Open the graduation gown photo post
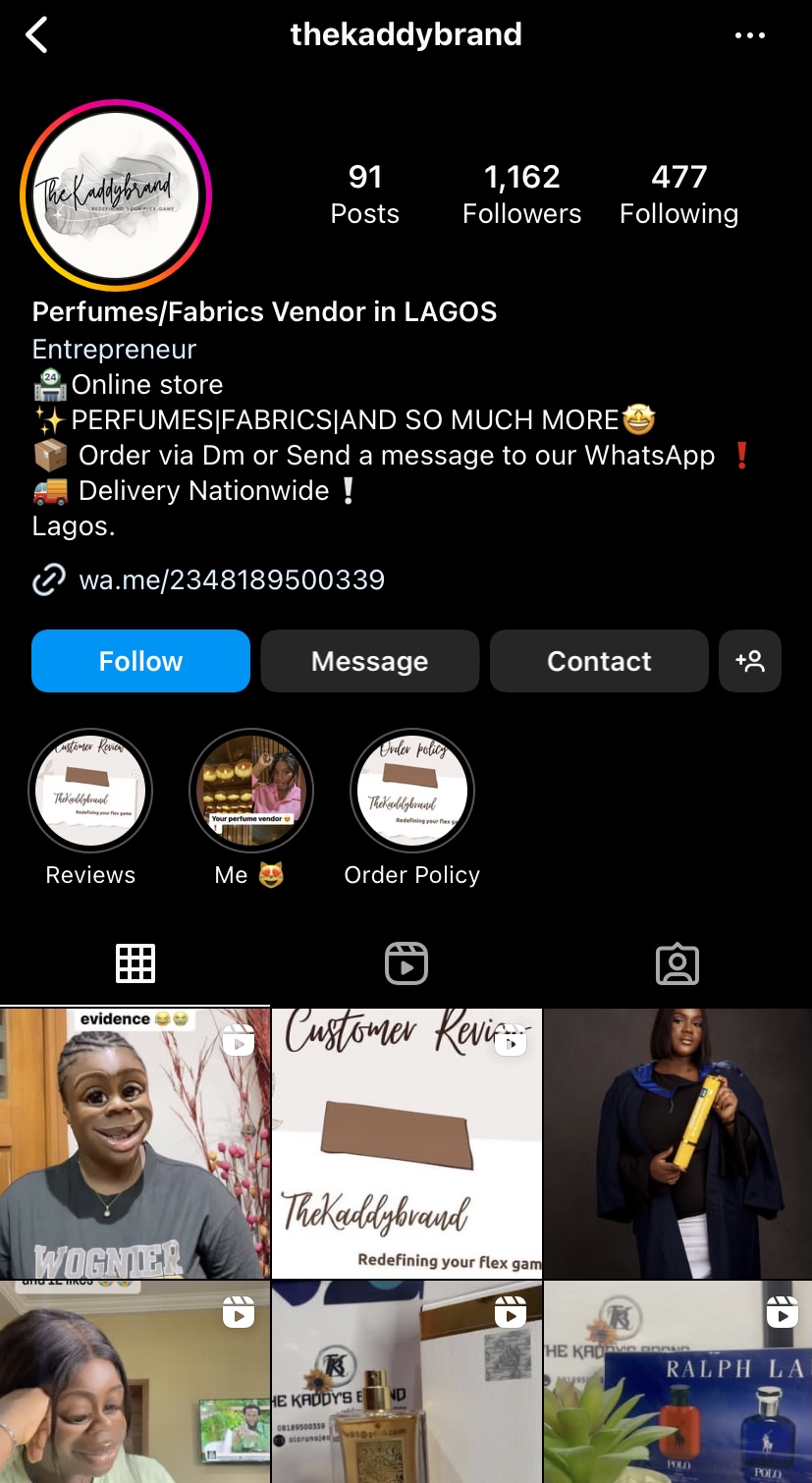 pos(677,1143)
